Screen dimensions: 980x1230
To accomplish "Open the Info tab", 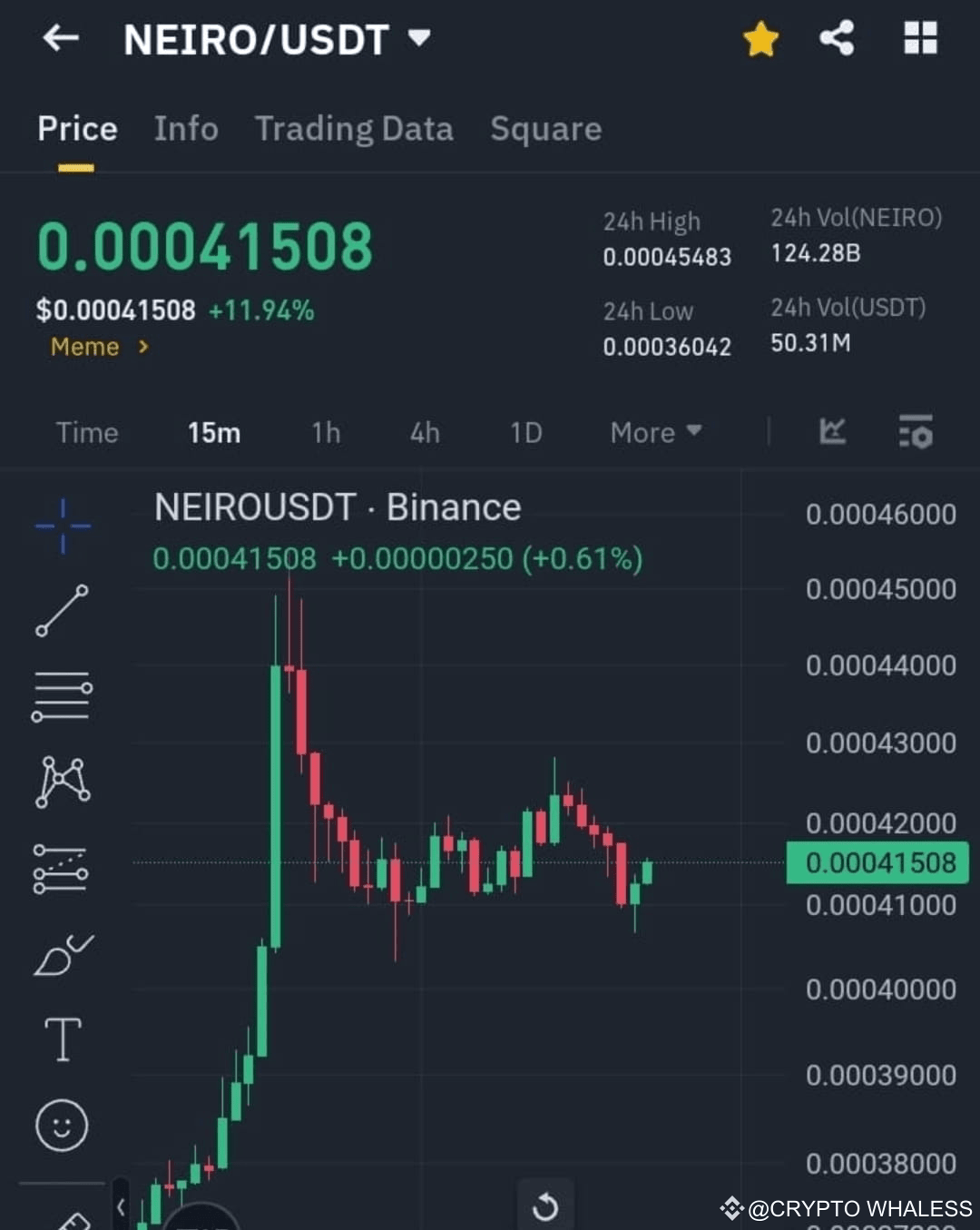I will 186,129.
